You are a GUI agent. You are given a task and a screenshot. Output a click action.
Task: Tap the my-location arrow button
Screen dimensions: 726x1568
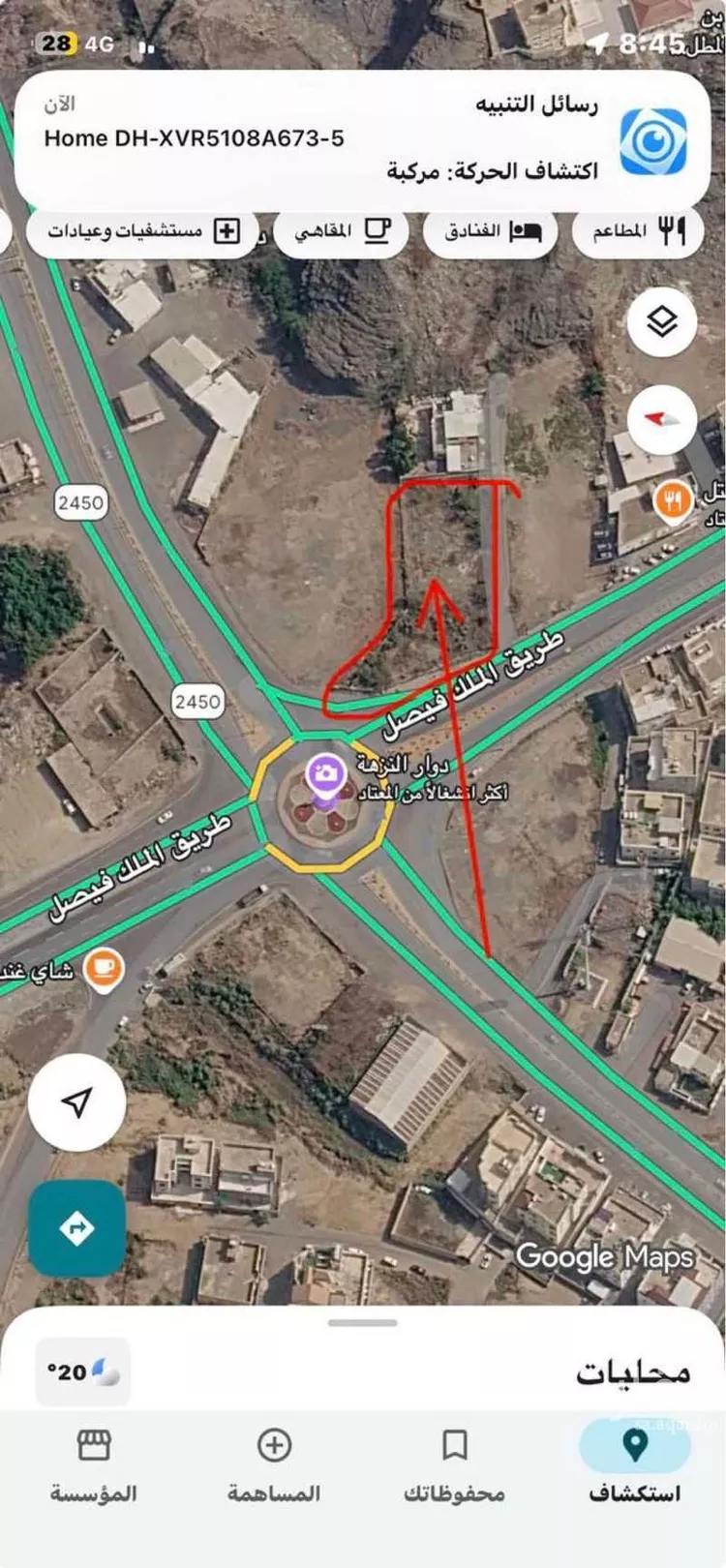tap(76, 1100)
